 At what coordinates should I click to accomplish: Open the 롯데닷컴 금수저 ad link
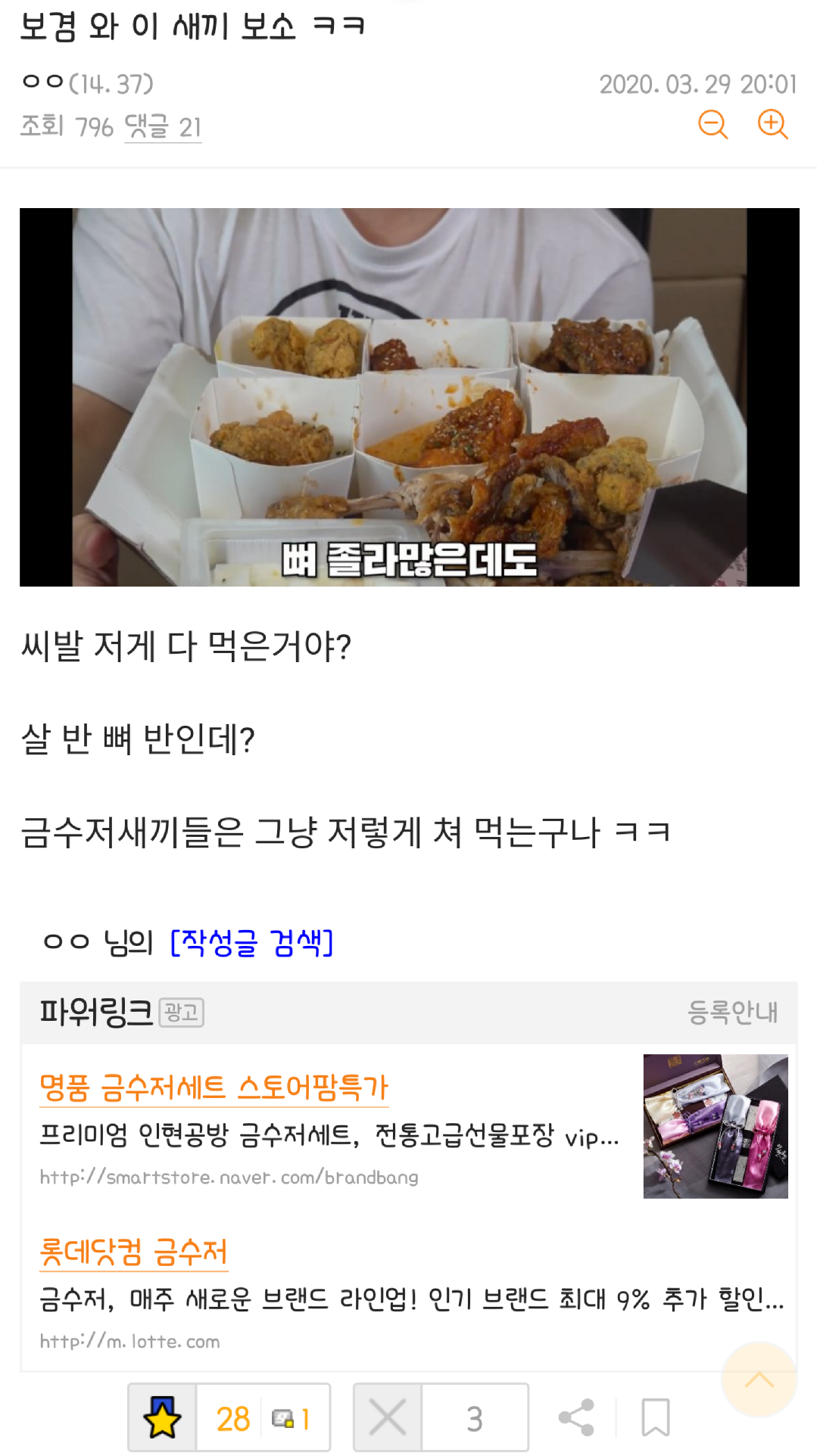pos(133,1252)
